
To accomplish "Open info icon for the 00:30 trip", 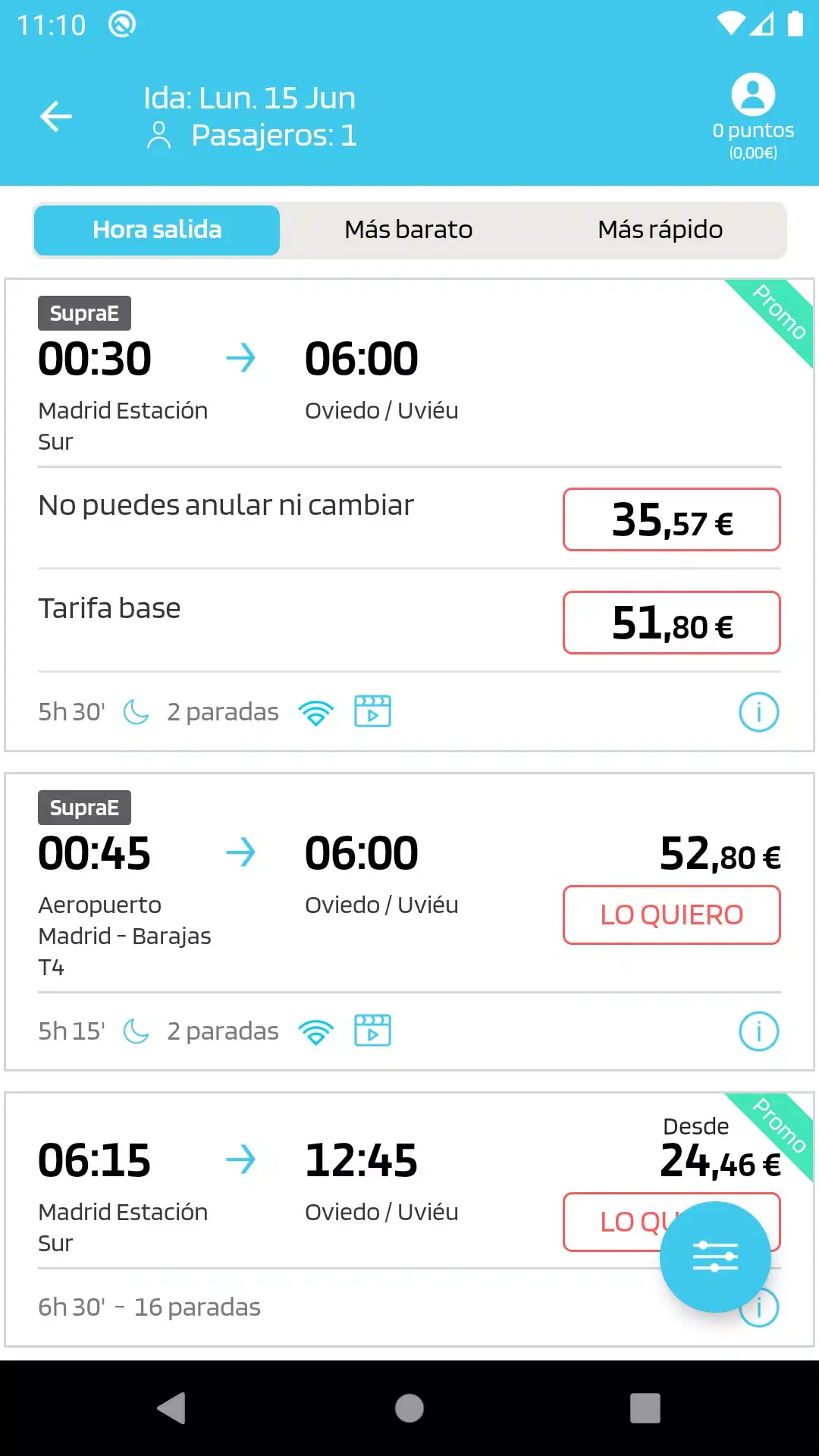I will click(x=758, y=711).
